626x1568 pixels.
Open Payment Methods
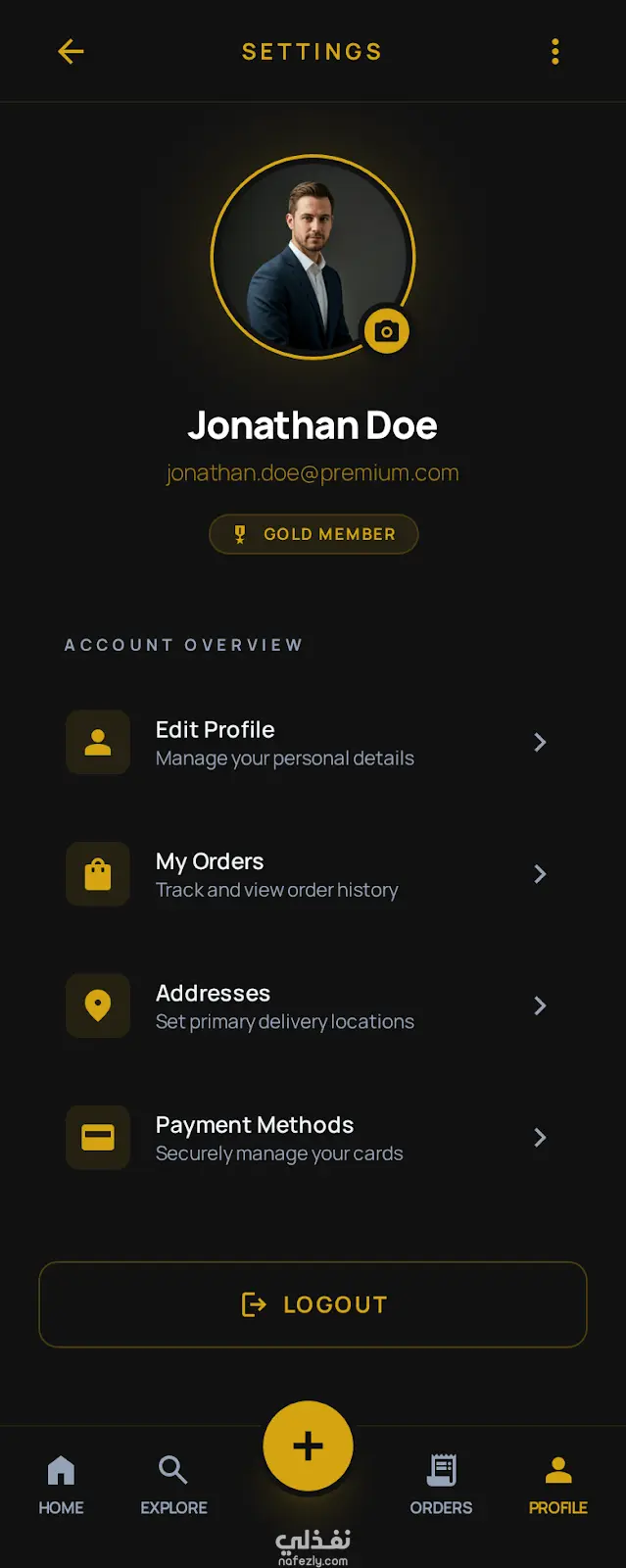[x=304, y=1138]
